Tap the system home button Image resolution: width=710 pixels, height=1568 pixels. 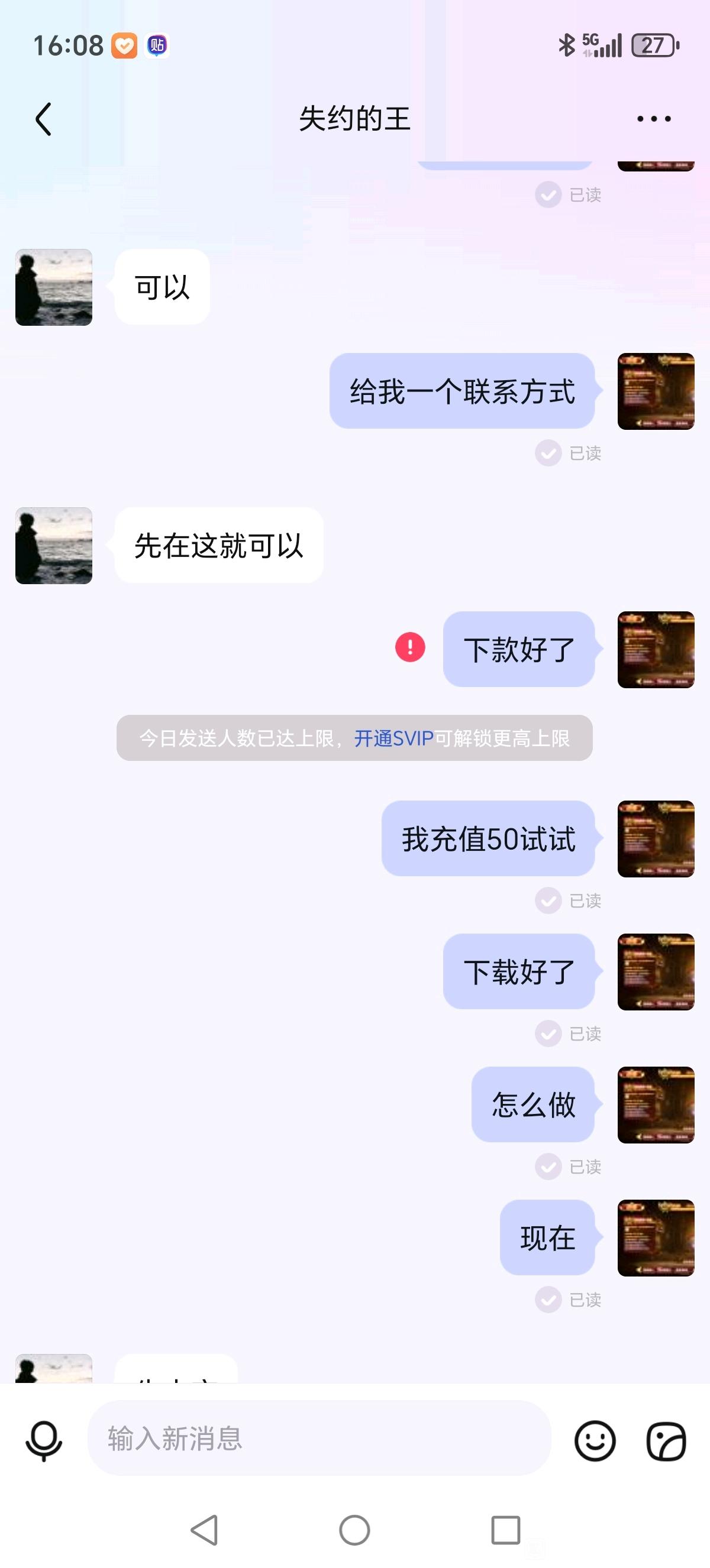click(354, 1530)
